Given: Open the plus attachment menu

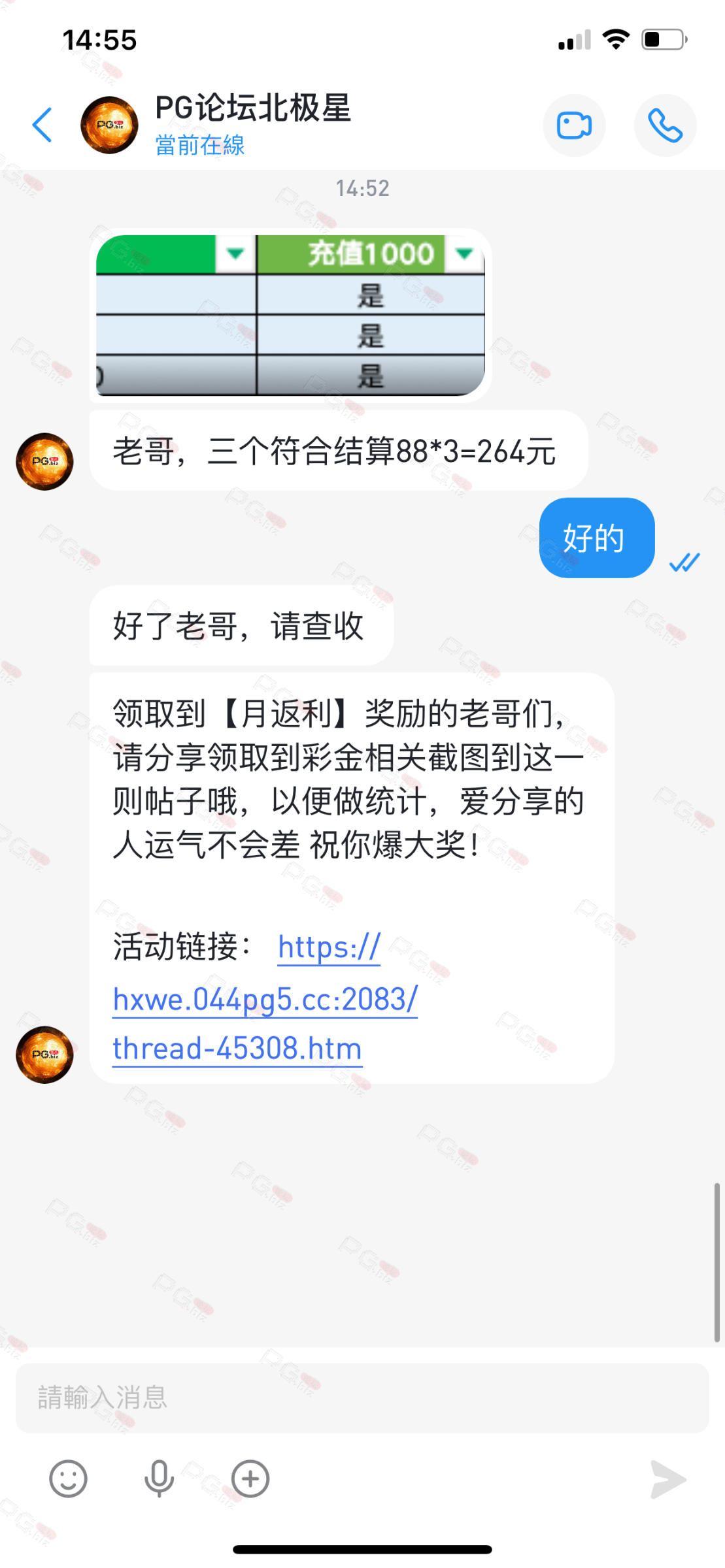Looking at the screenshot, I should click(x=250, y=1478).
